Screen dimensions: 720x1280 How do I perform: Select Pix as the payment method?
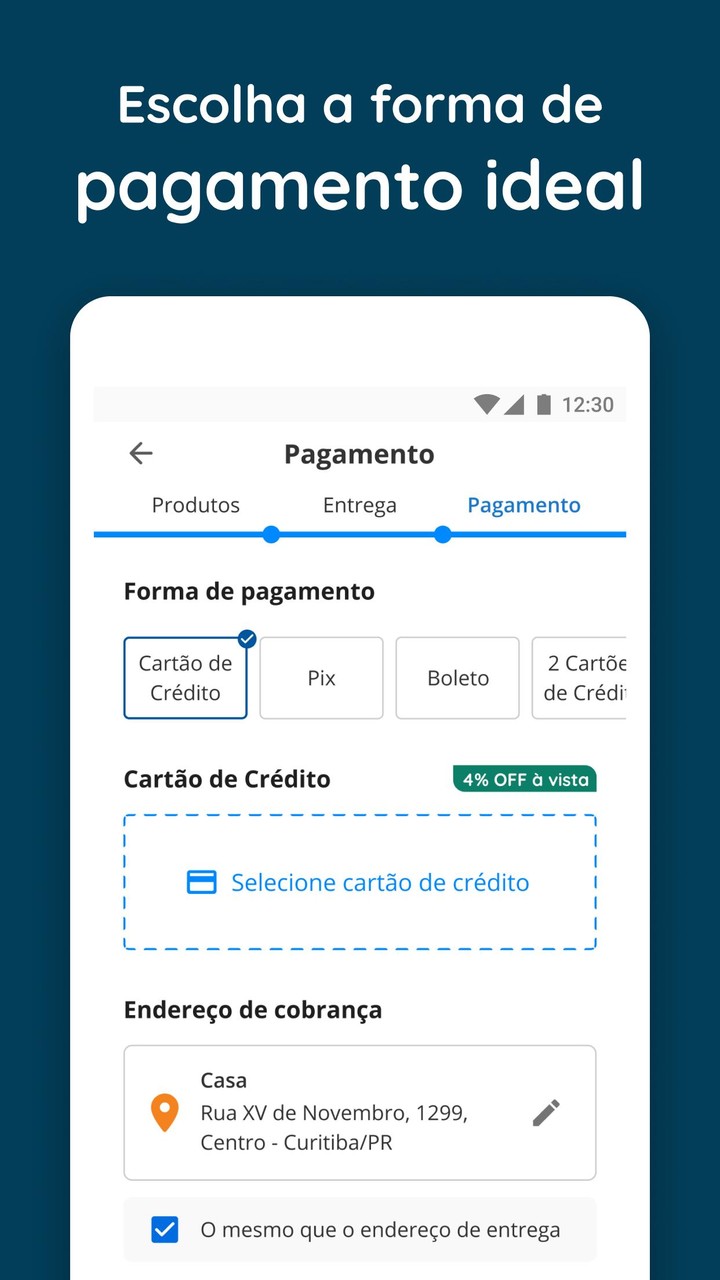tap(321, 678)
